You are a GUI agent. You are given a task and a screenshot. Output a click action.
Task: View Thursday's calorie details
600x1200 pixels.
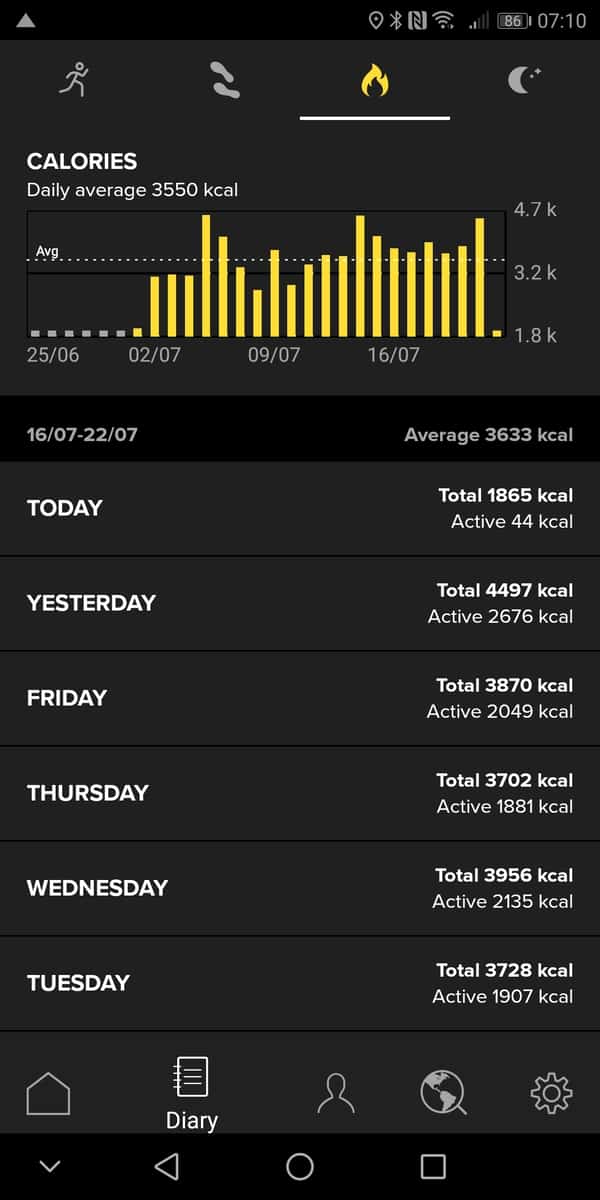tap(300, 793)
